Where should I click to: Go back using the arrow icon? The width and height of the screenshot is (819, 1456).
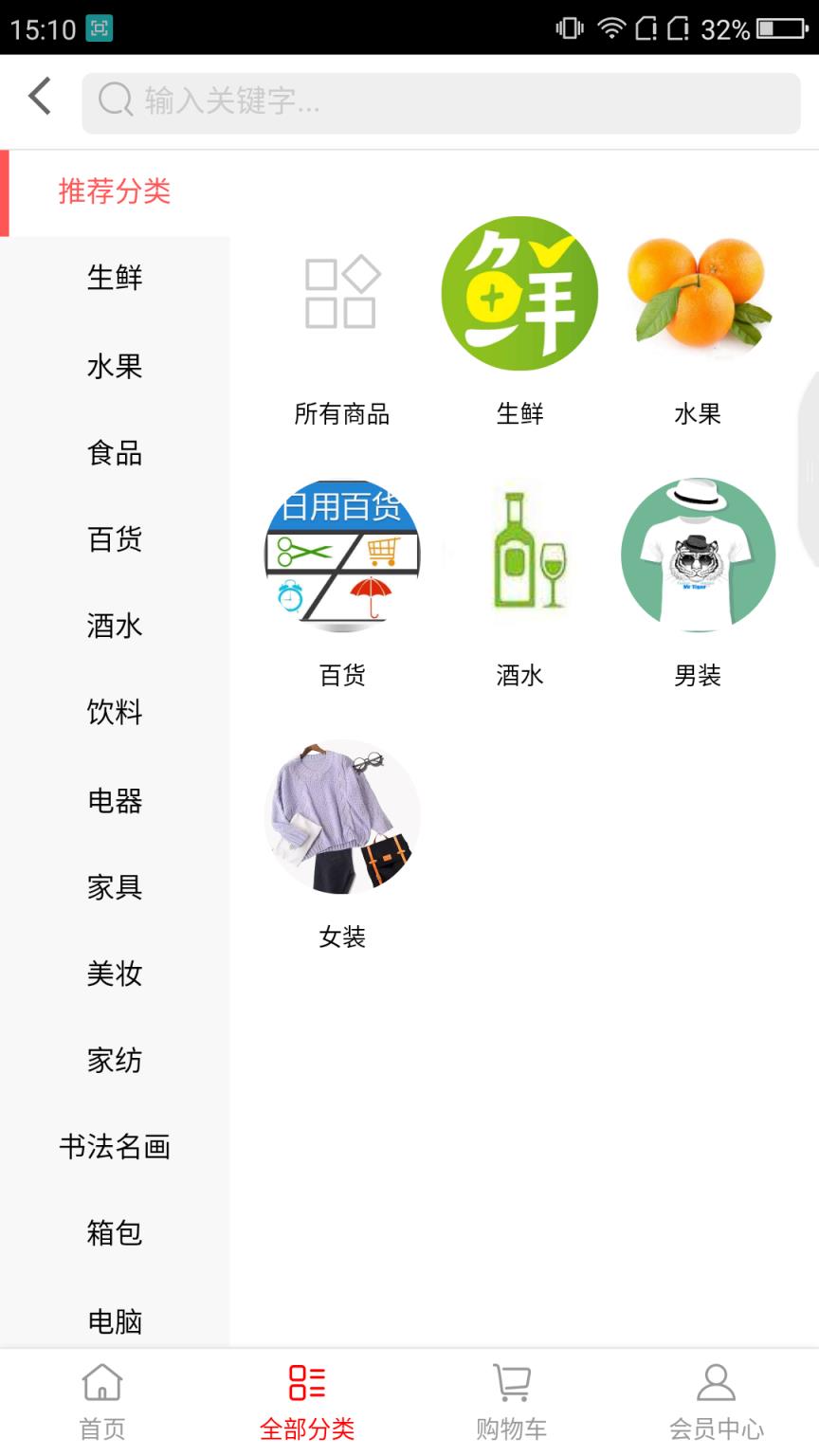tap(37, 97)
